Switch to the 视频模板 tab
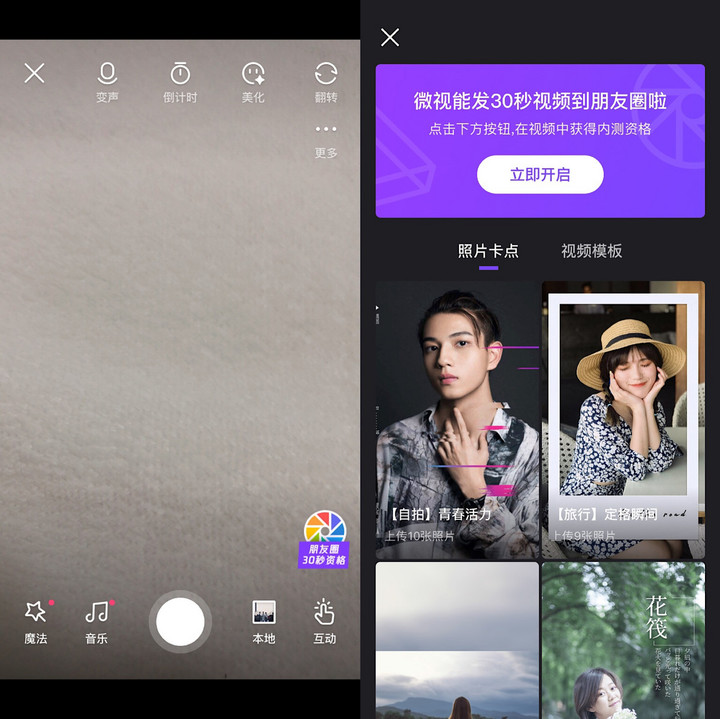This screenshot has height=719, width=720. point(592,251)
